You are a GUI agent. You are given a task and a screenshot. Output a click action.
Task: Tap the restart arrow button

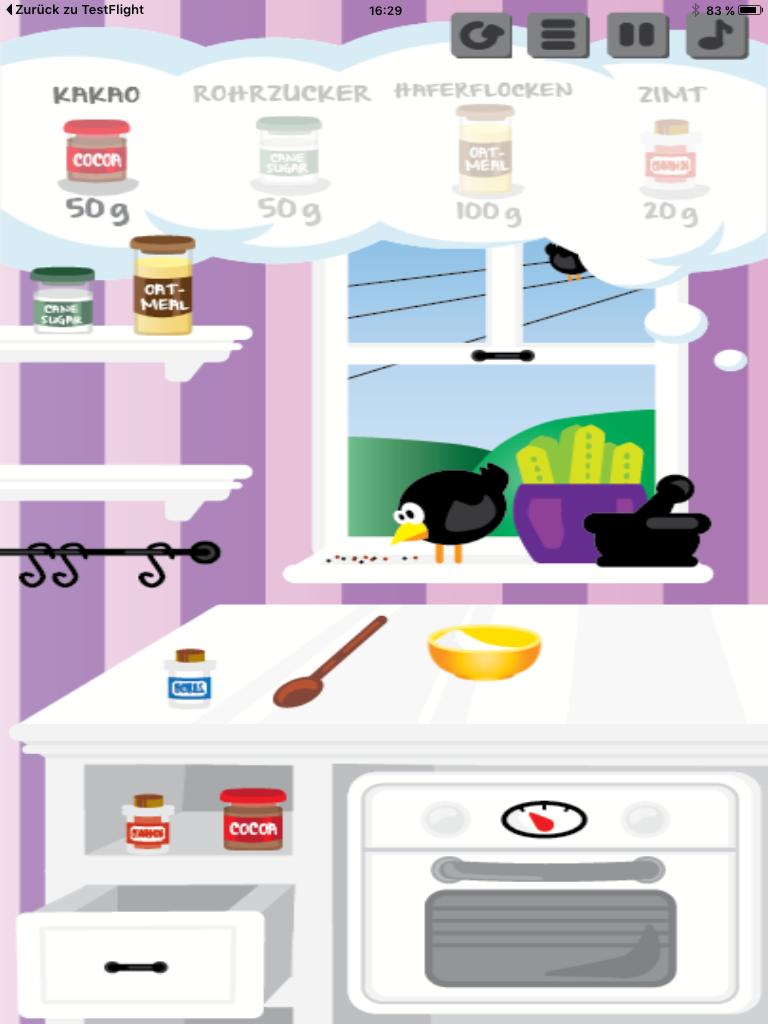481,36
